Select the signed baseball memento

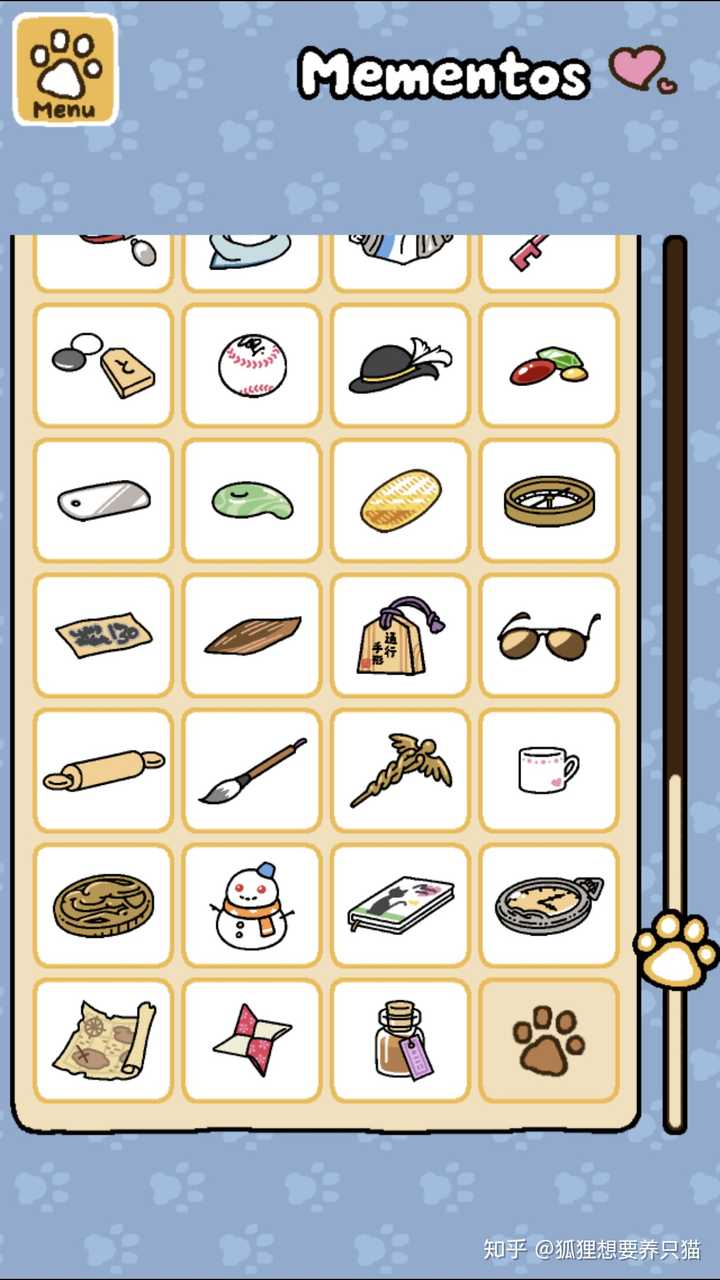[252, 365]
